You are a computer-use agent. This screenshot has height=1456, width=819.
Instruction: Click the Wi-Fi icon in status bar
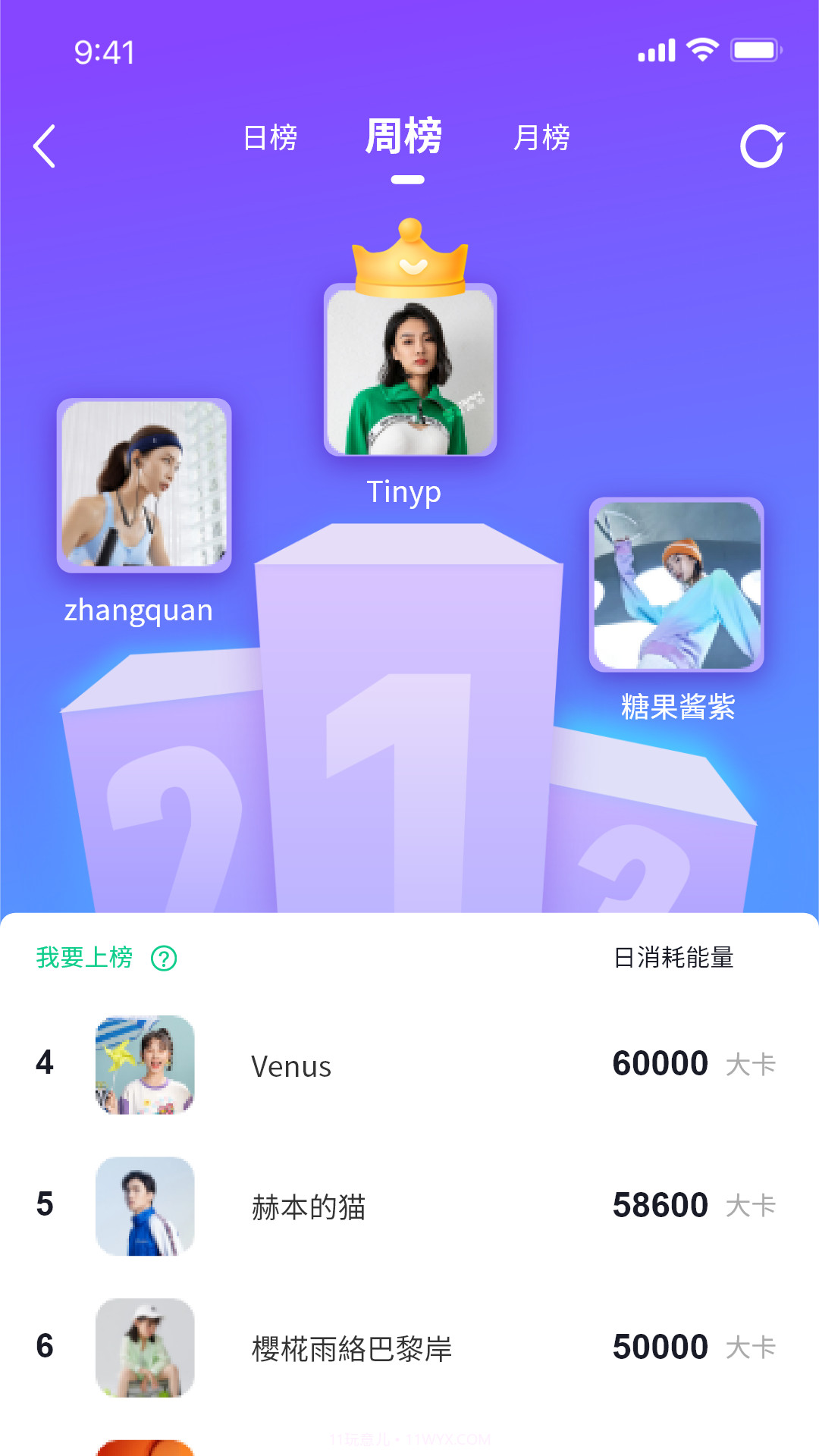pyautogui.click(x=701, y=50)
